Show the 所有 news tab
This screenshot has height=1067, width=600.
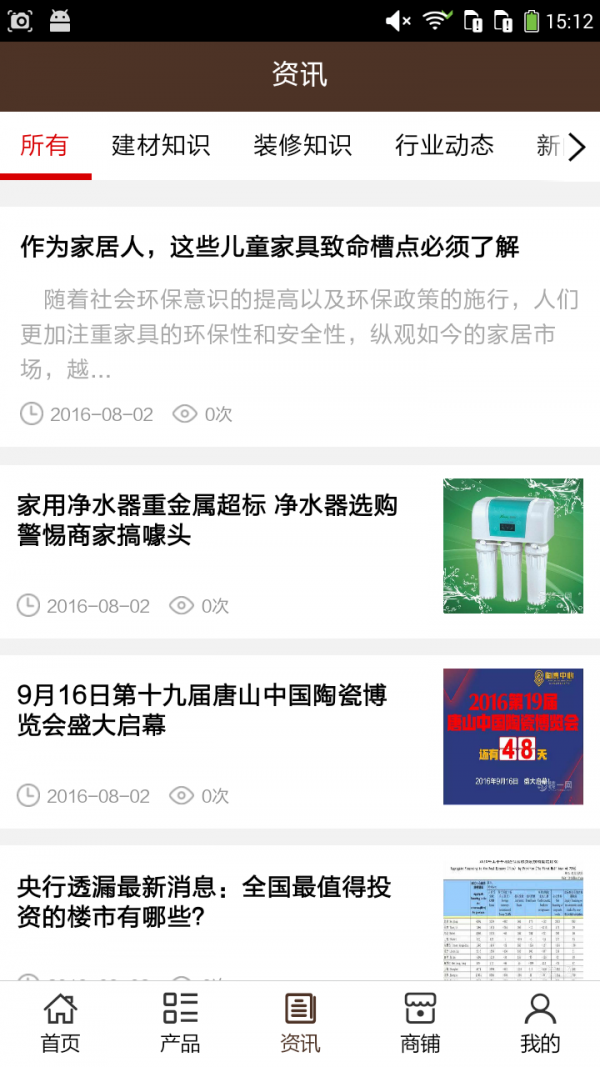(x=45, y=146)
